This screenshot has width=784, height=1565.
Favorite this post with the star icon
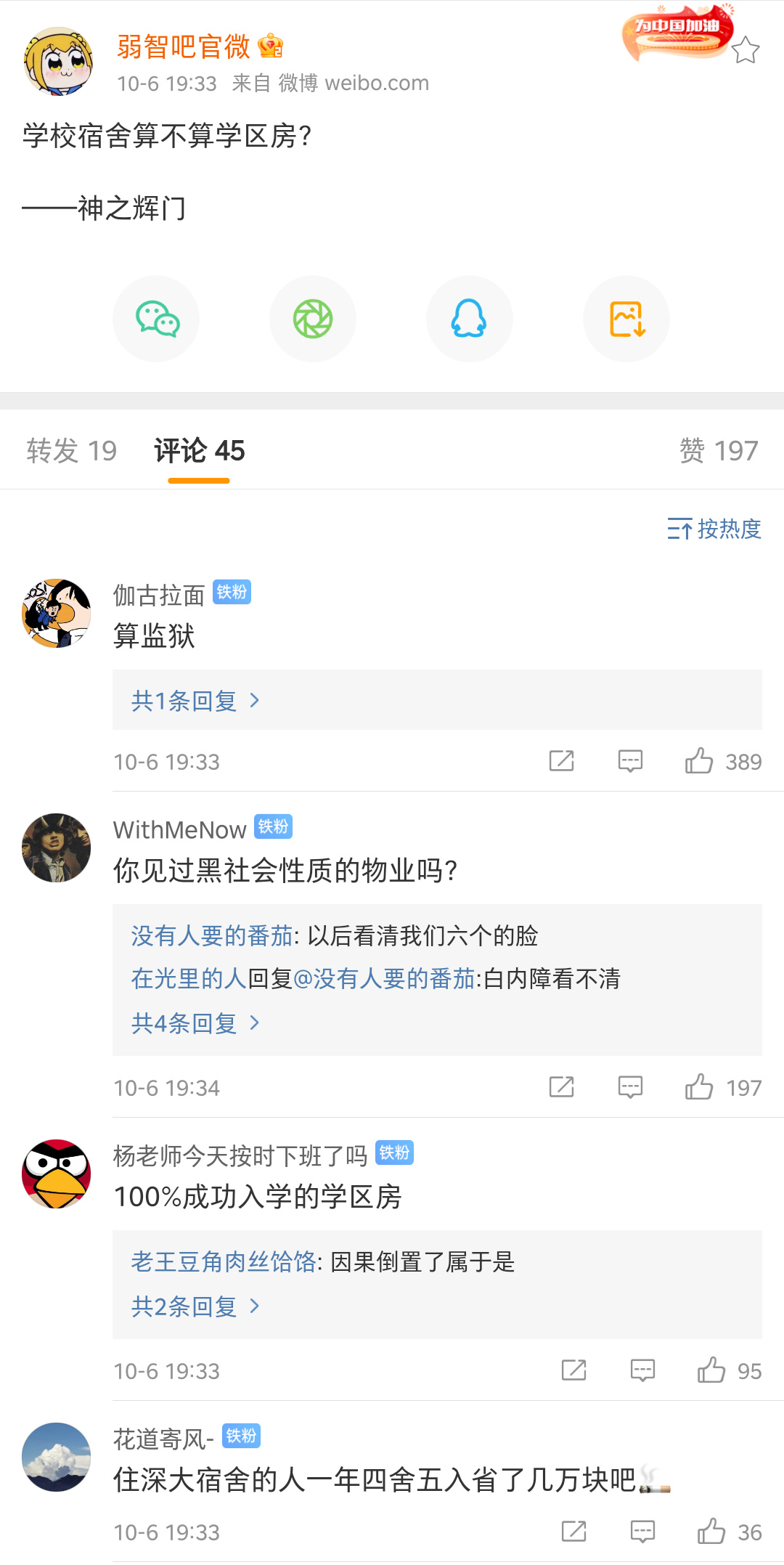[x=745, y=50]
